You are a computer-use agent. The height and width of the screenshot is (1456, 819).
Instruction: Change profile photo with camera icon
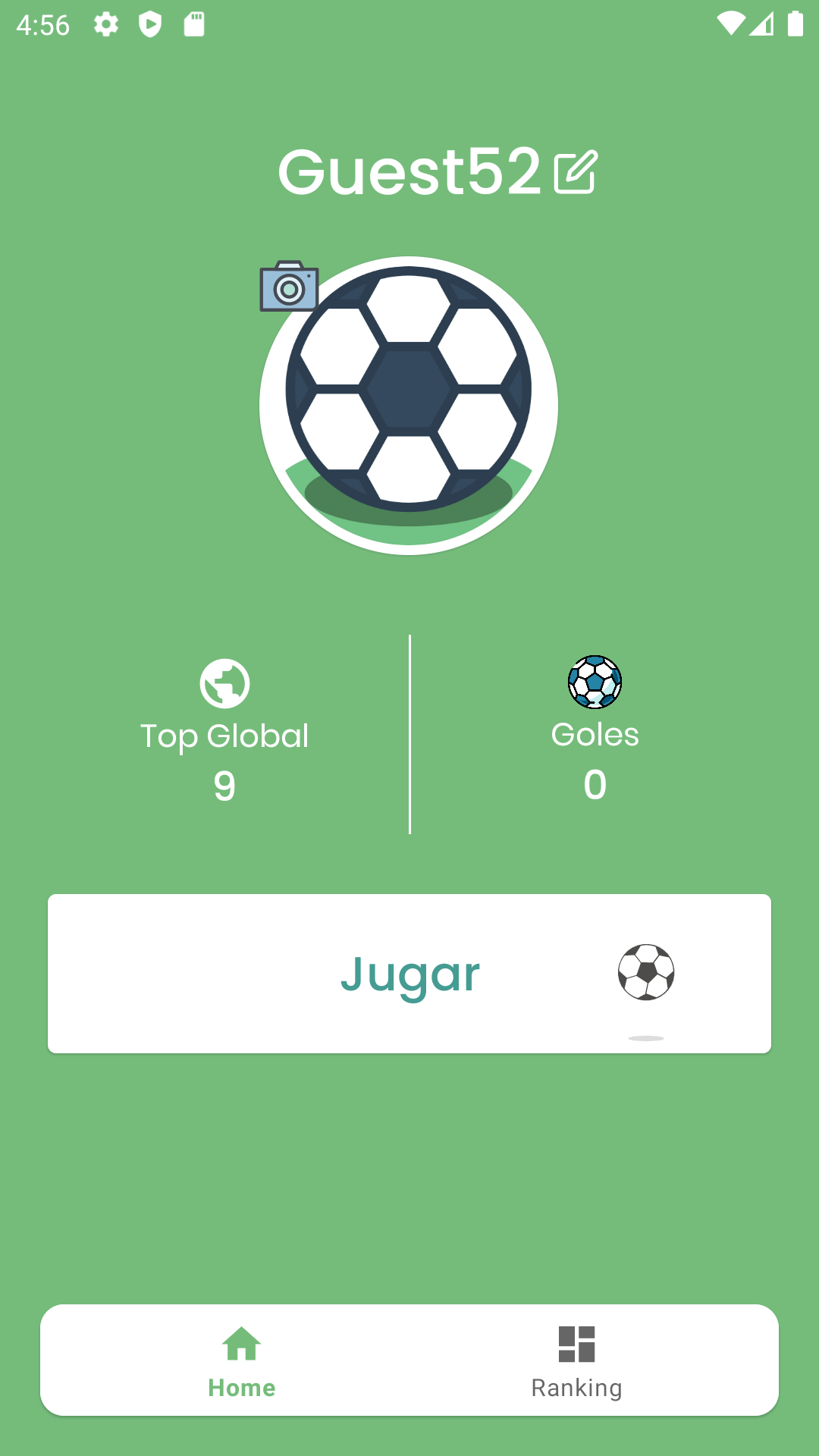click(289, 287)
